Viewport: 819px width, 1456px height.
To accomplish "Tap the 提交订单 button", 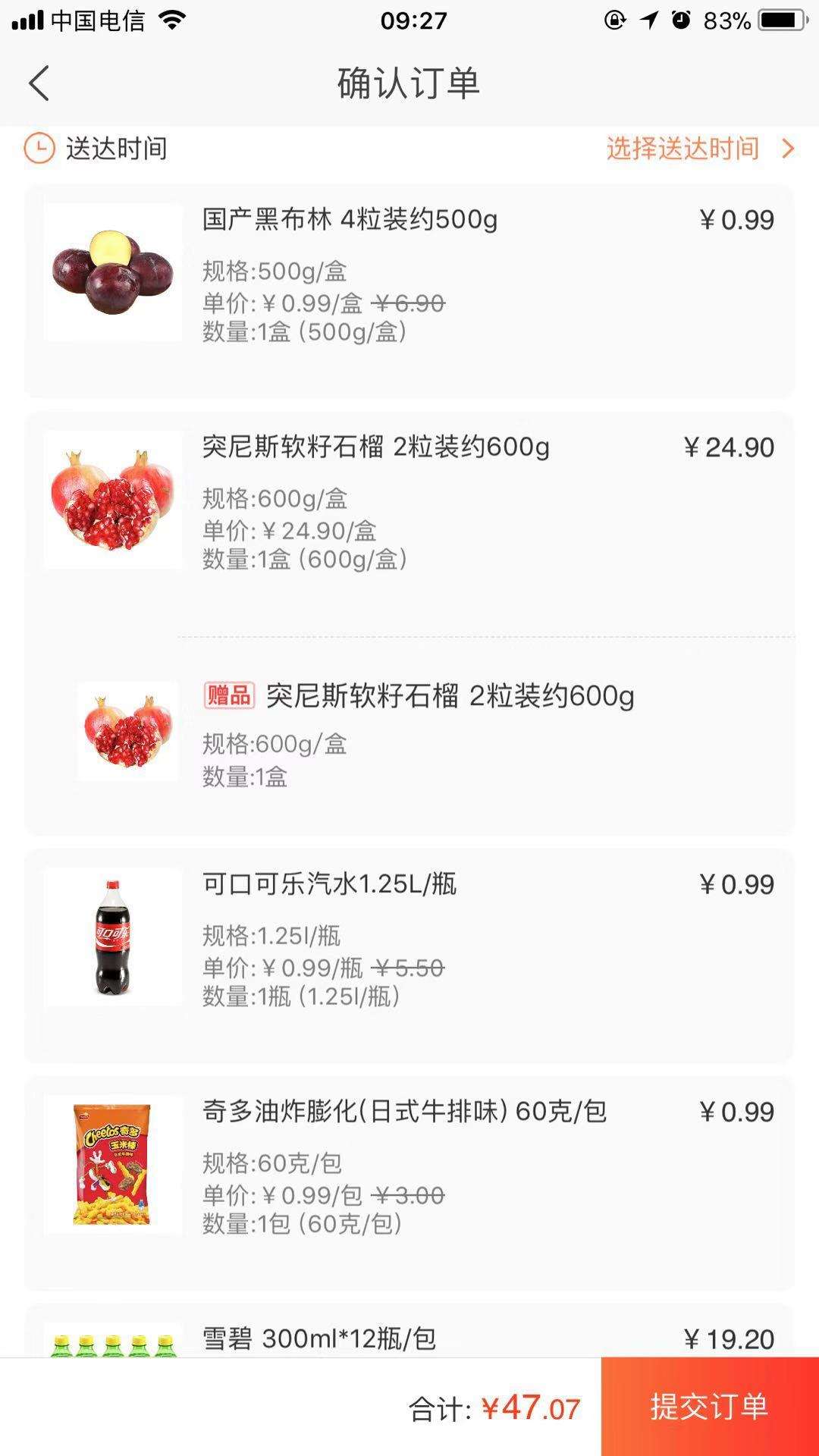I will click(710, 1407).
